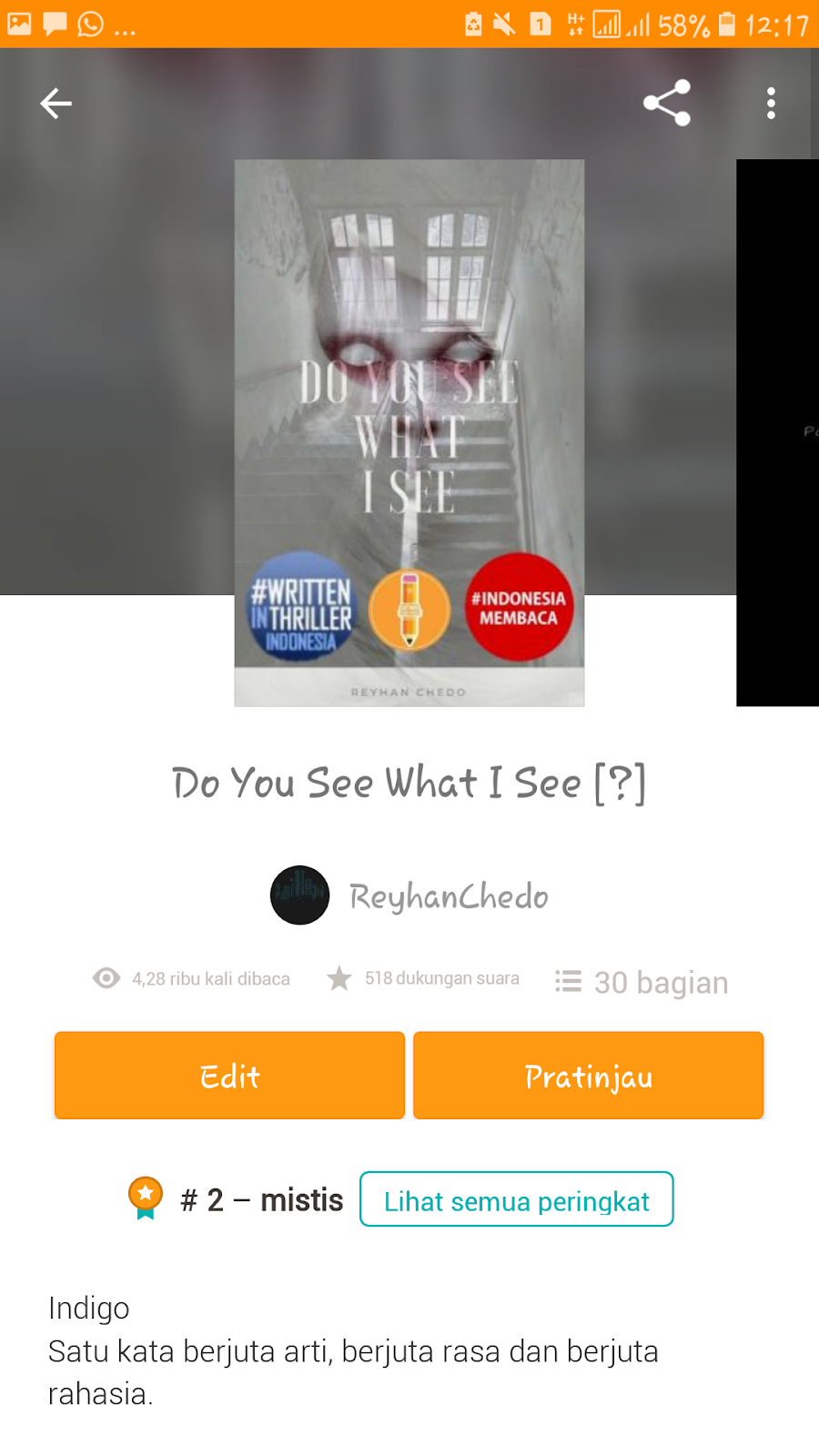819x1456 pixels.
Task: Navigate back with the arrow icon
Action: click(56, 103)
